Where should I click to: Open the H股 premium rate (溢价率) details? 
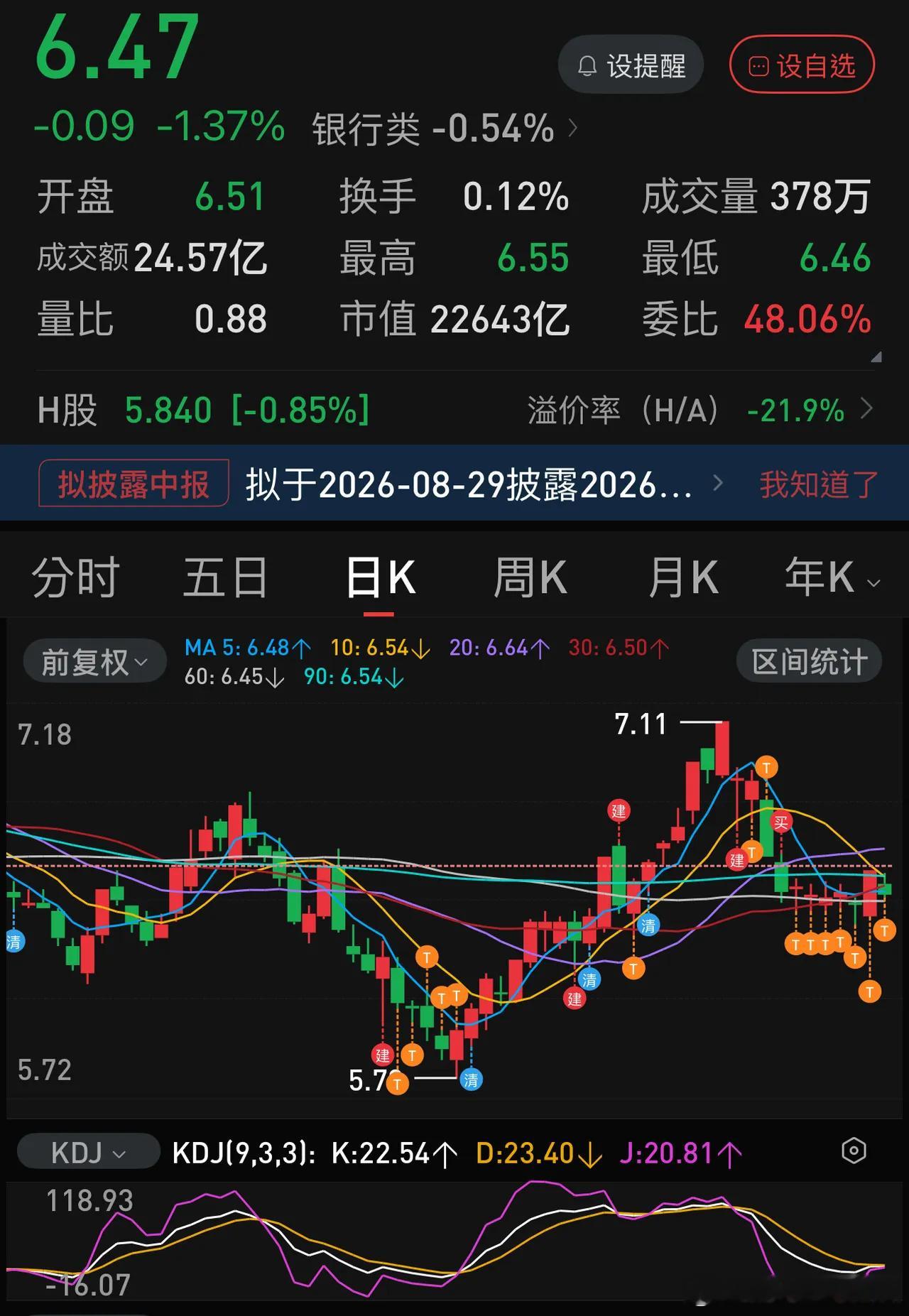point(700,410)
